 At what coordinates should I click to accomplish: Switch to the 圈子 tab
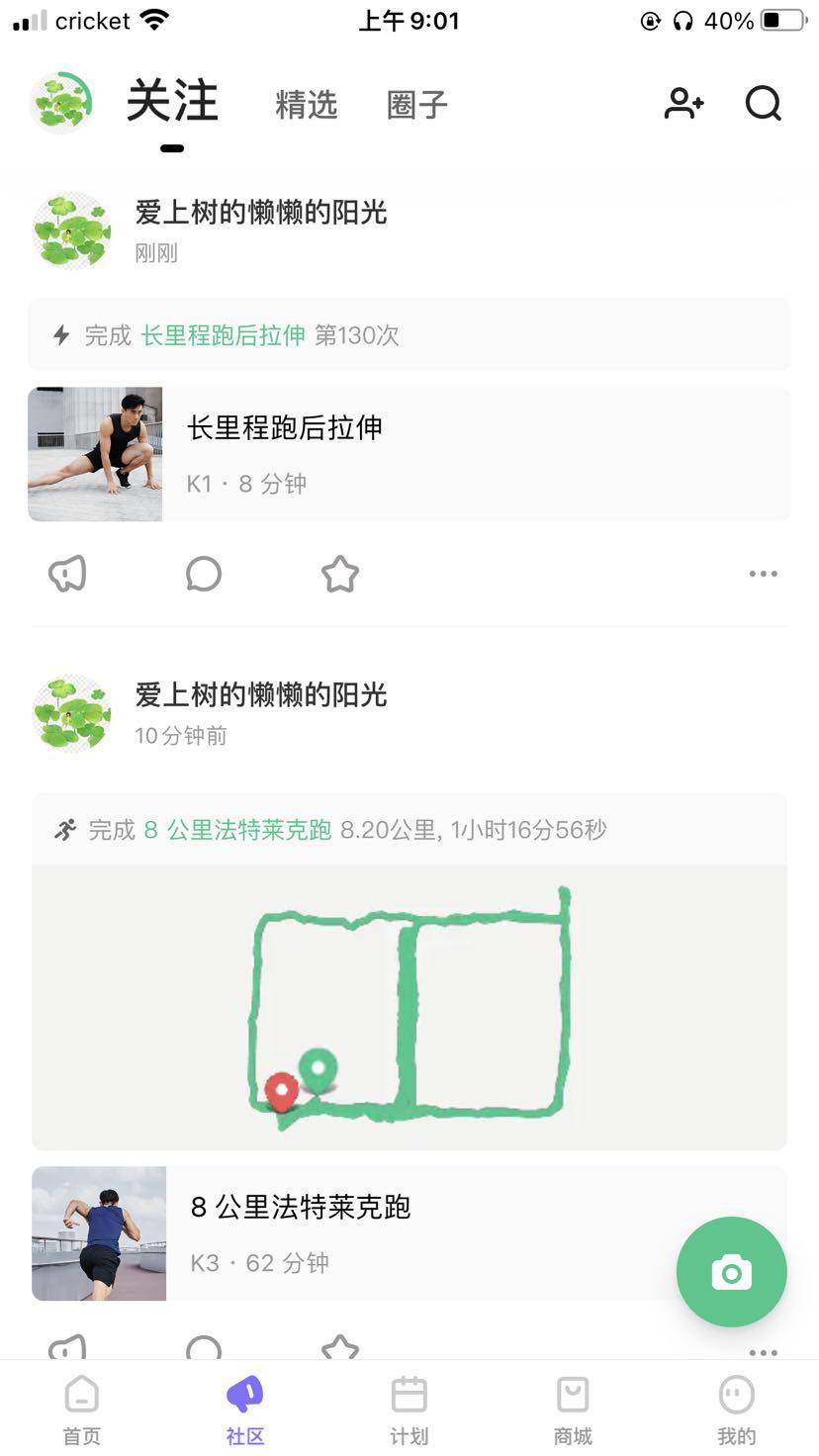(x=416, y=105)
